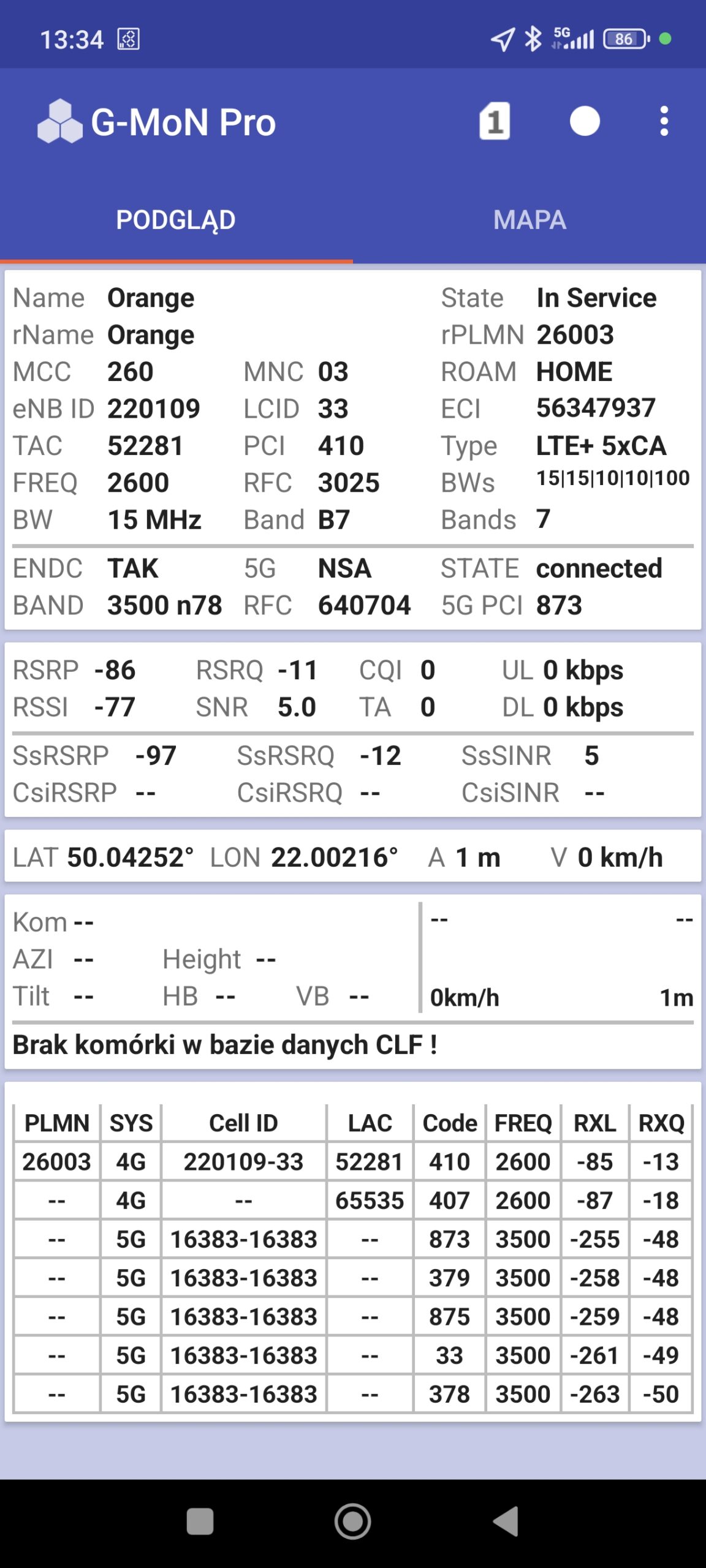
Task: Open the three-dot overflow menu
Action: click(x=664, y=121)
